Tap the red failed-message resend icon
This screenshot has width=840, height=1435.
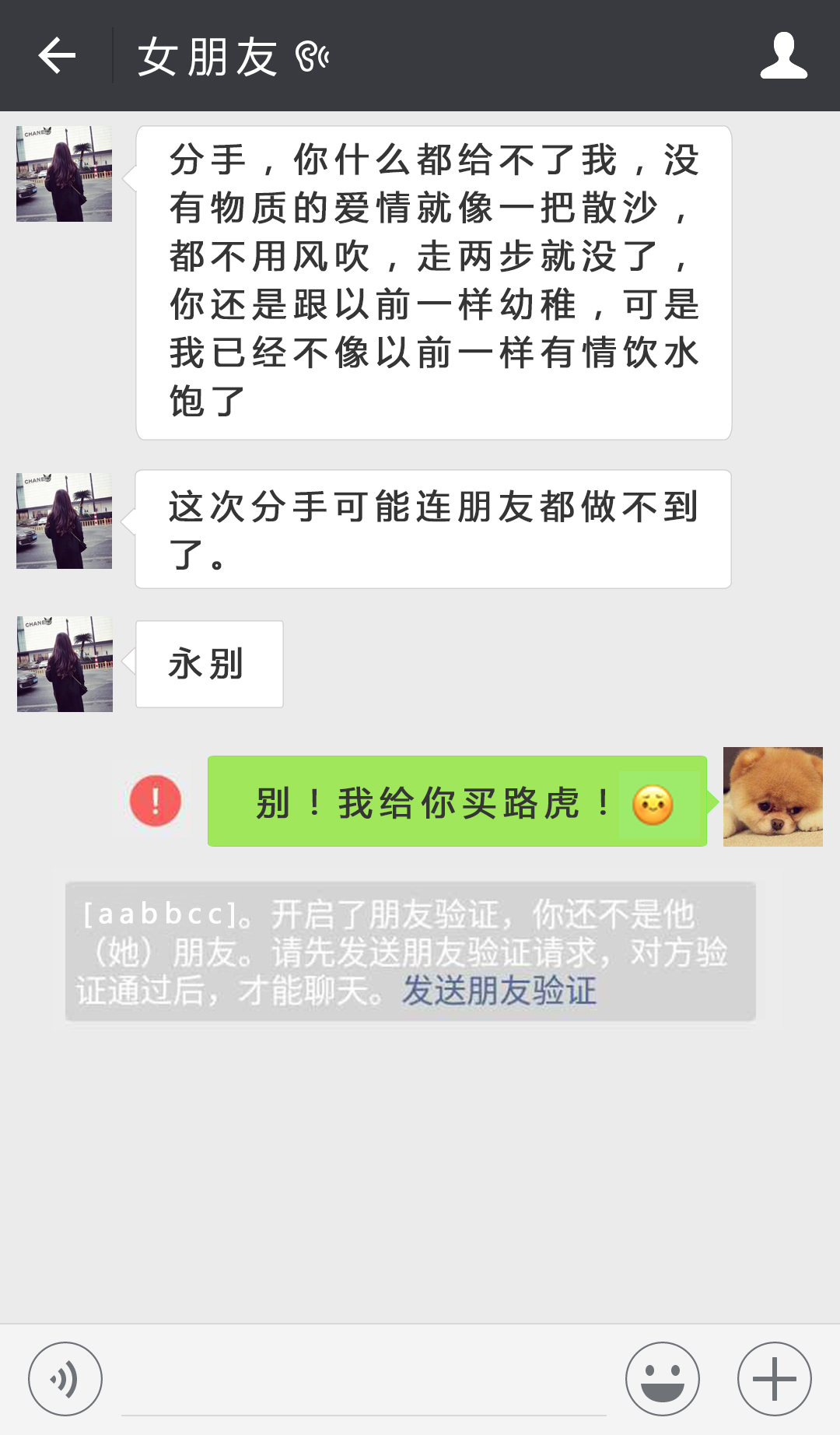[x=156, y=801]
